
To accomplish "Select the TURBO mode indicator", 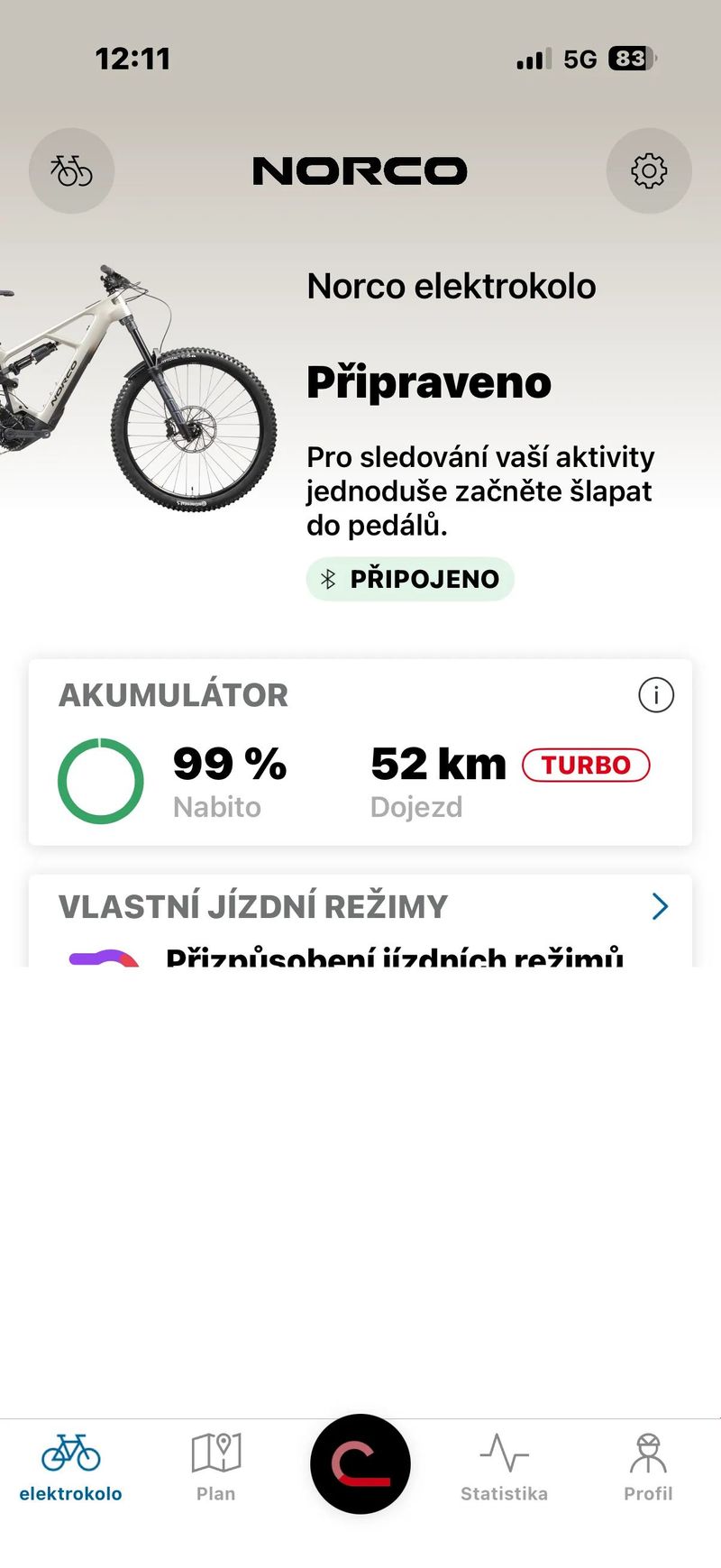I will tap(587, 765).
